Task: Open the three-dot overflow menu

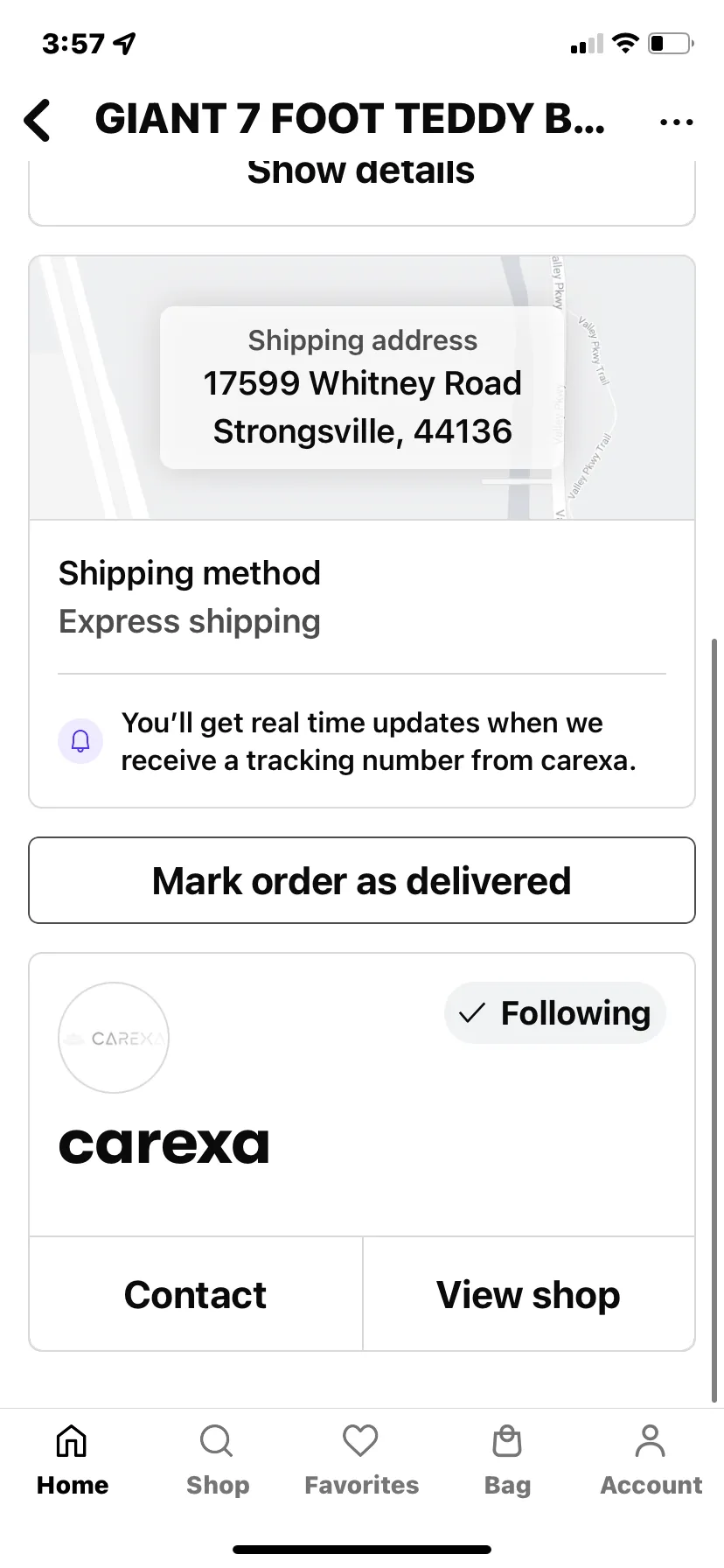Action: 676,122
